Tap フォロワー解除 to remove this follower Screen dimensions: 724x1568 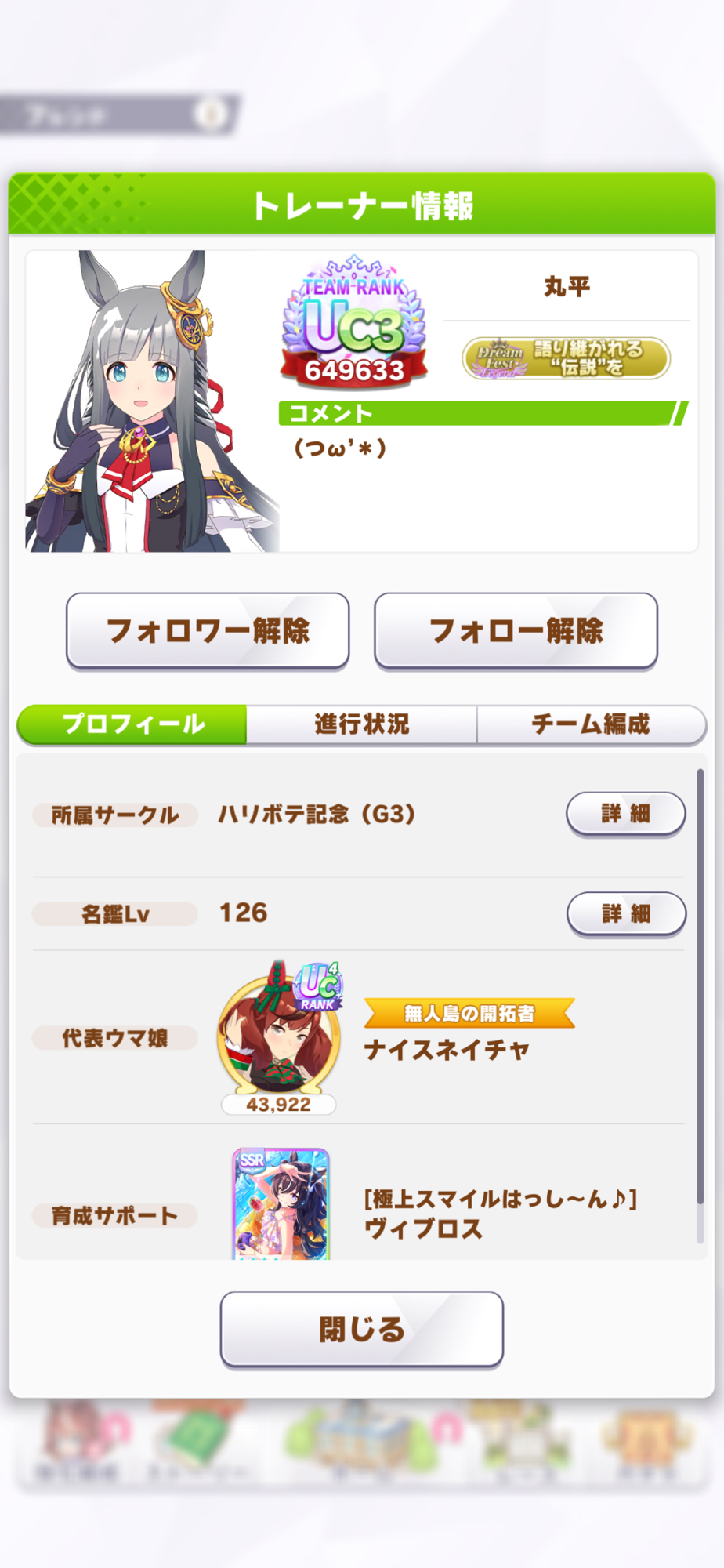208,631
